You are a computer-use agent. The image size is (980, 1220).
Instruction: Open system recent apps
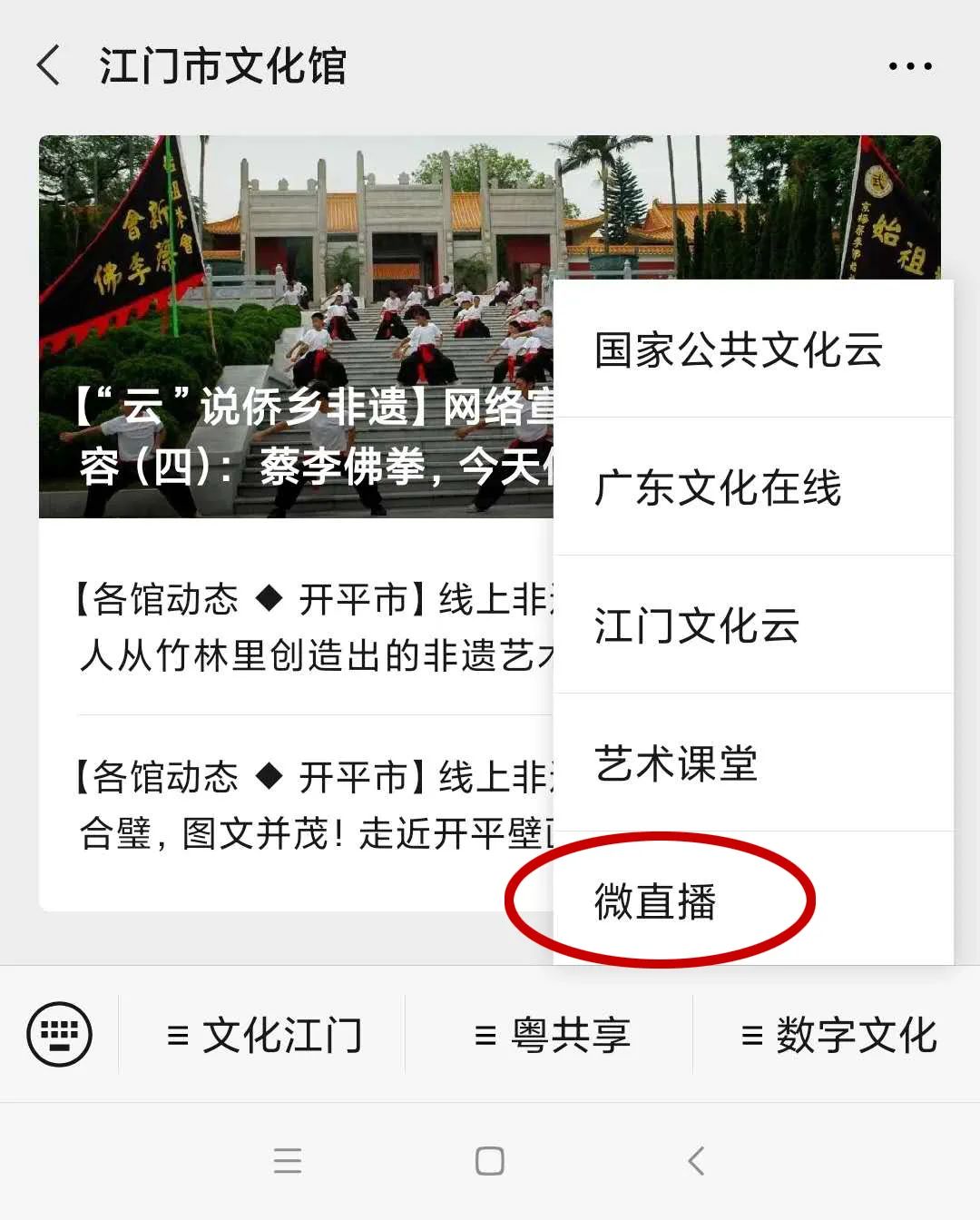(287, 1161)
